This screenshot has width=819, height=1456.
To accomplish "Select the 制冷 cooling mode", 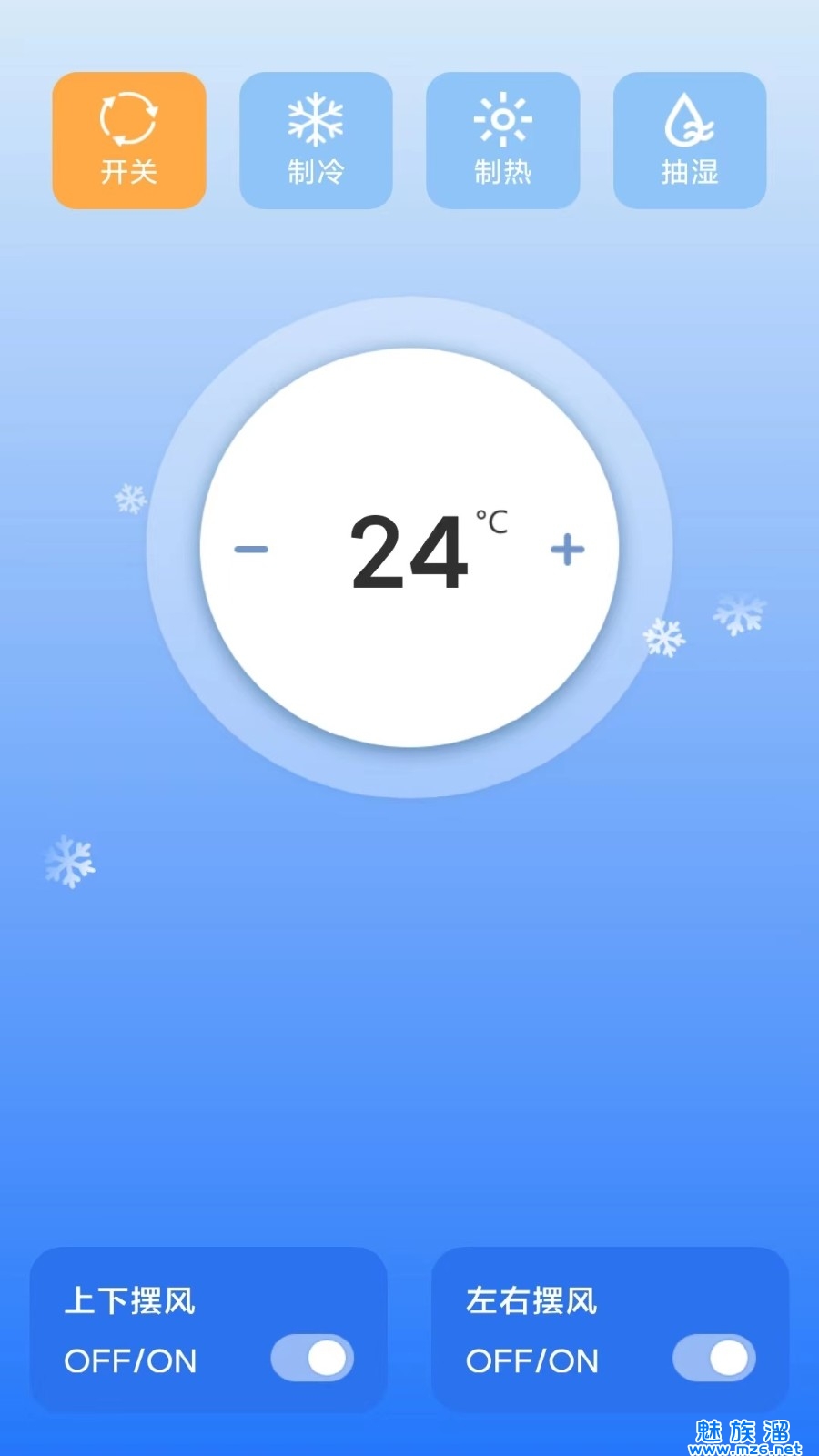I will pos(316,140).
